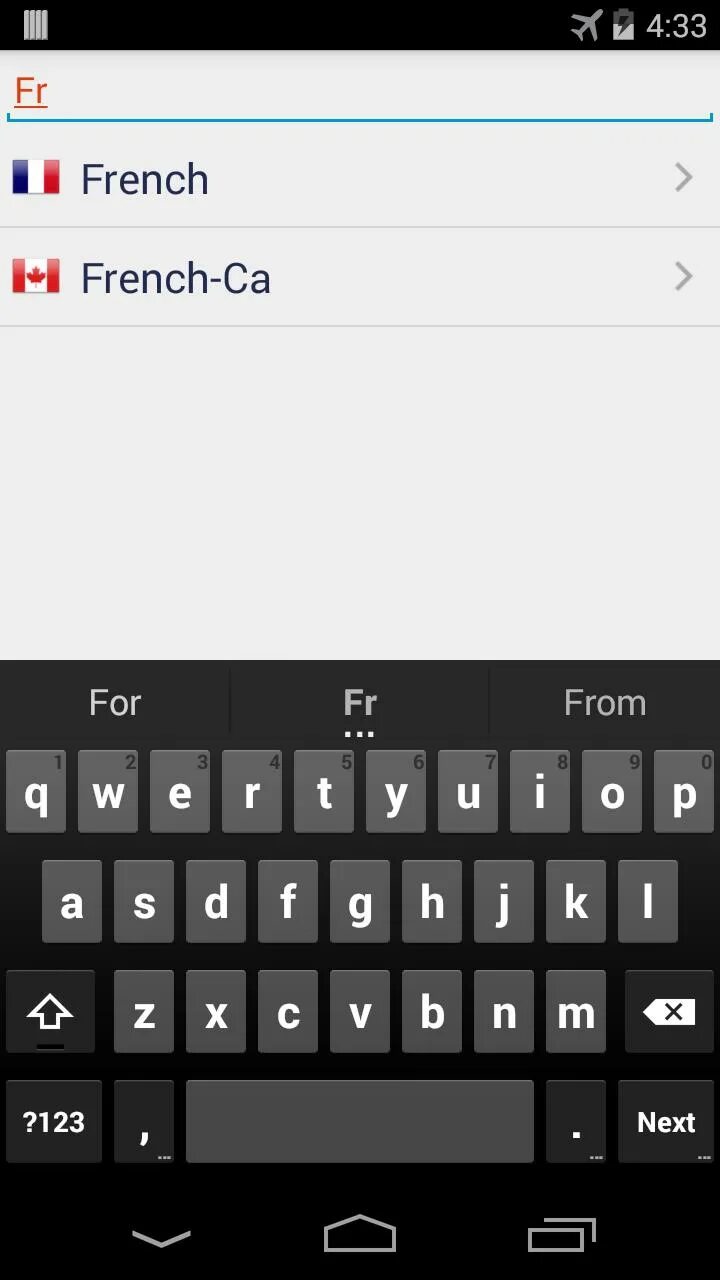Open the French-Ca language option
The width and height of the screenshot is (720, 1280).
click(x=360, y=277)
